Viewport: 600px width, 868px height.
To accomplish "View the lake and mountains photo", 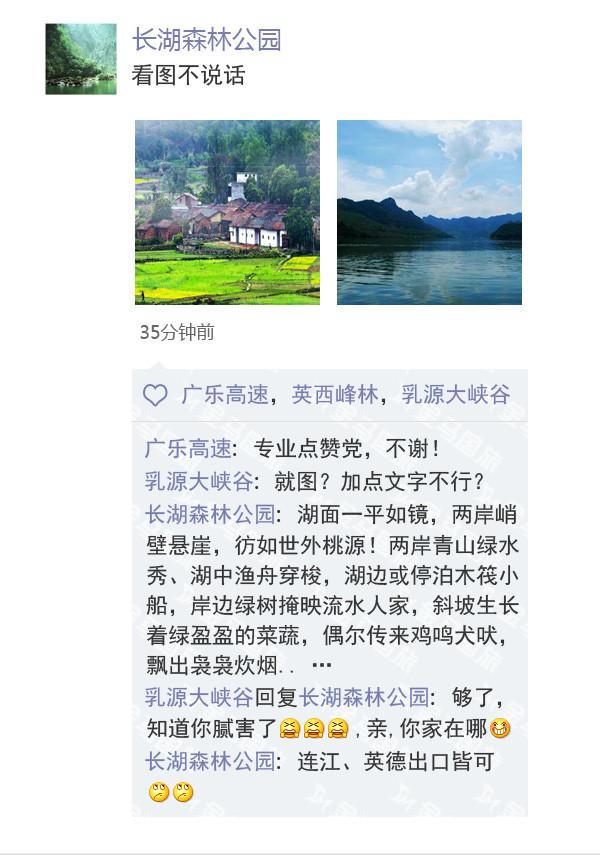I will (429, 212).
